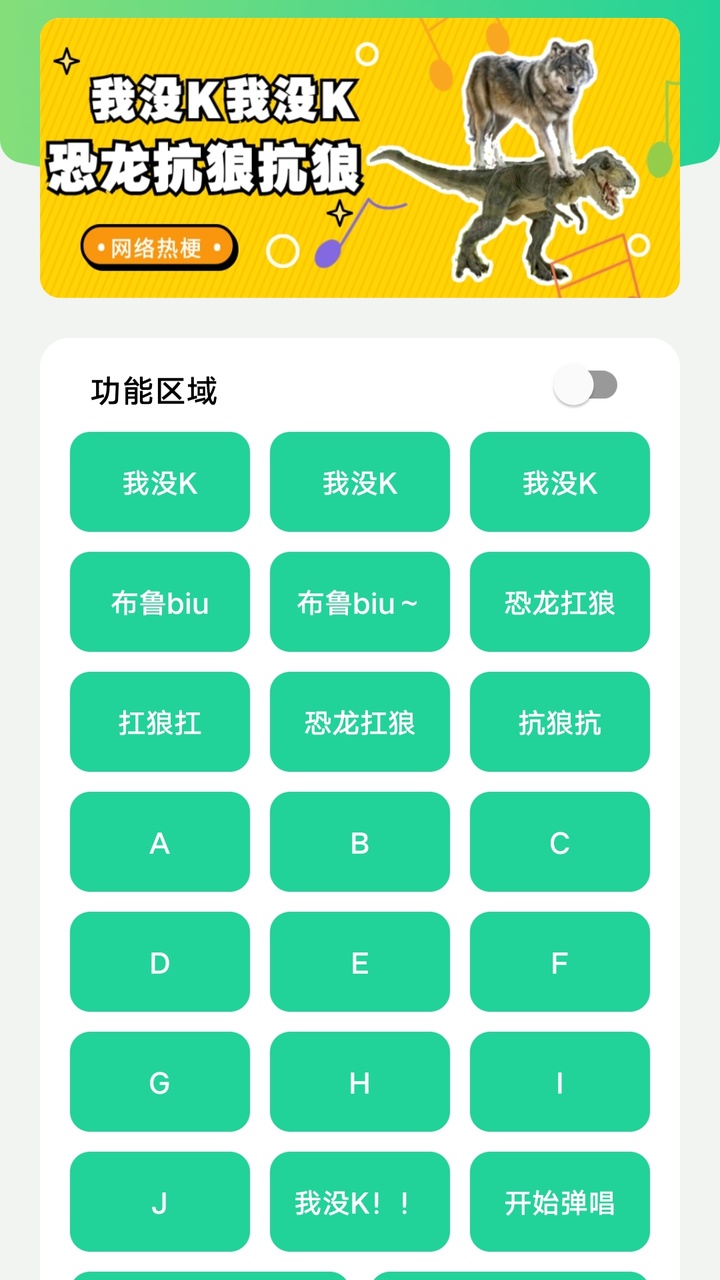Tap the first 恐龙扛狼 sound pad
Image resolution: width=720 pixels, height=1280 pixels.
pos(559,602)
